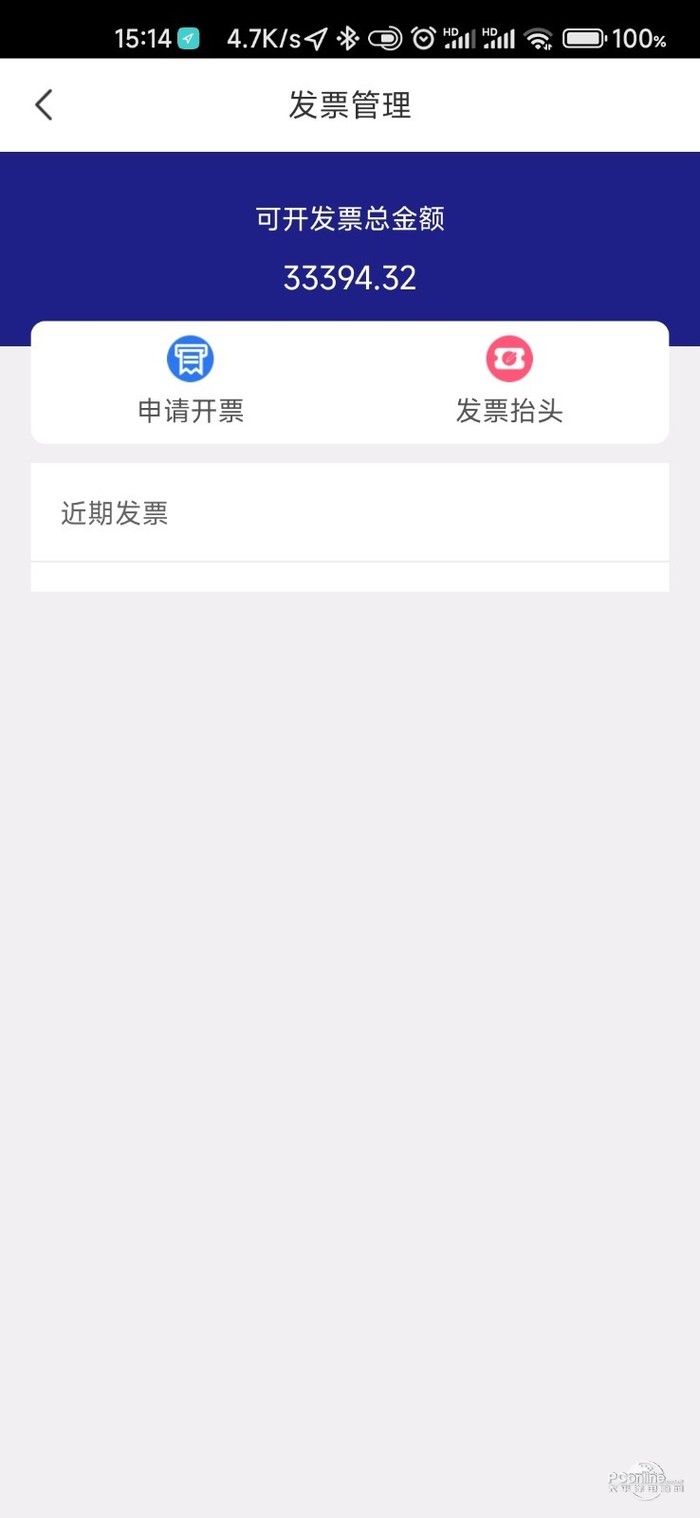Open 发票抬头 invoice title settings
The image size is (700, 1518).
pyautogui.click(x=509, y=382)
